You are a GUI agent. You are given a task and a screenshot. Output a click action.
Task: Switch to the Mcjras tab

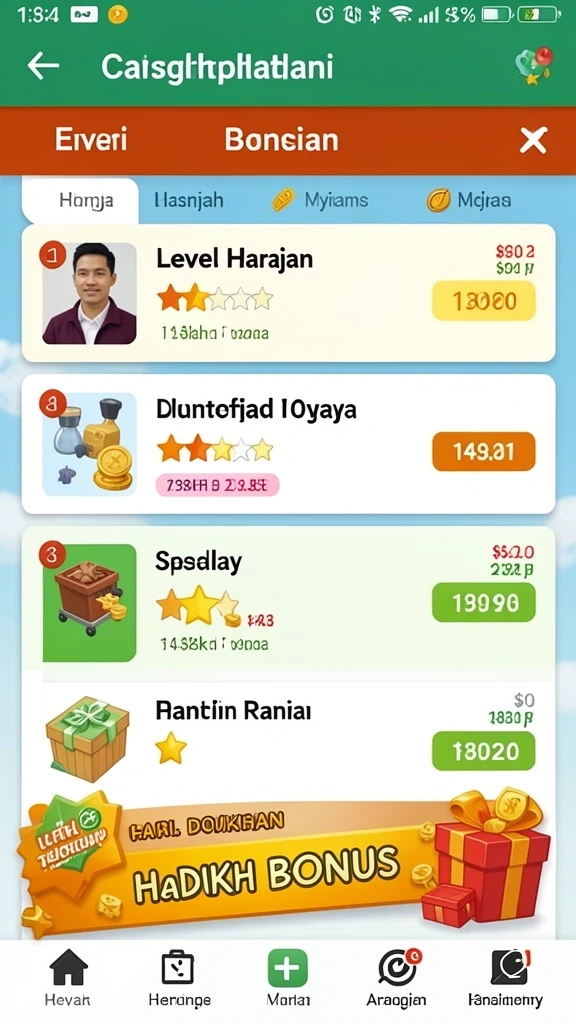tap(469, 200)
